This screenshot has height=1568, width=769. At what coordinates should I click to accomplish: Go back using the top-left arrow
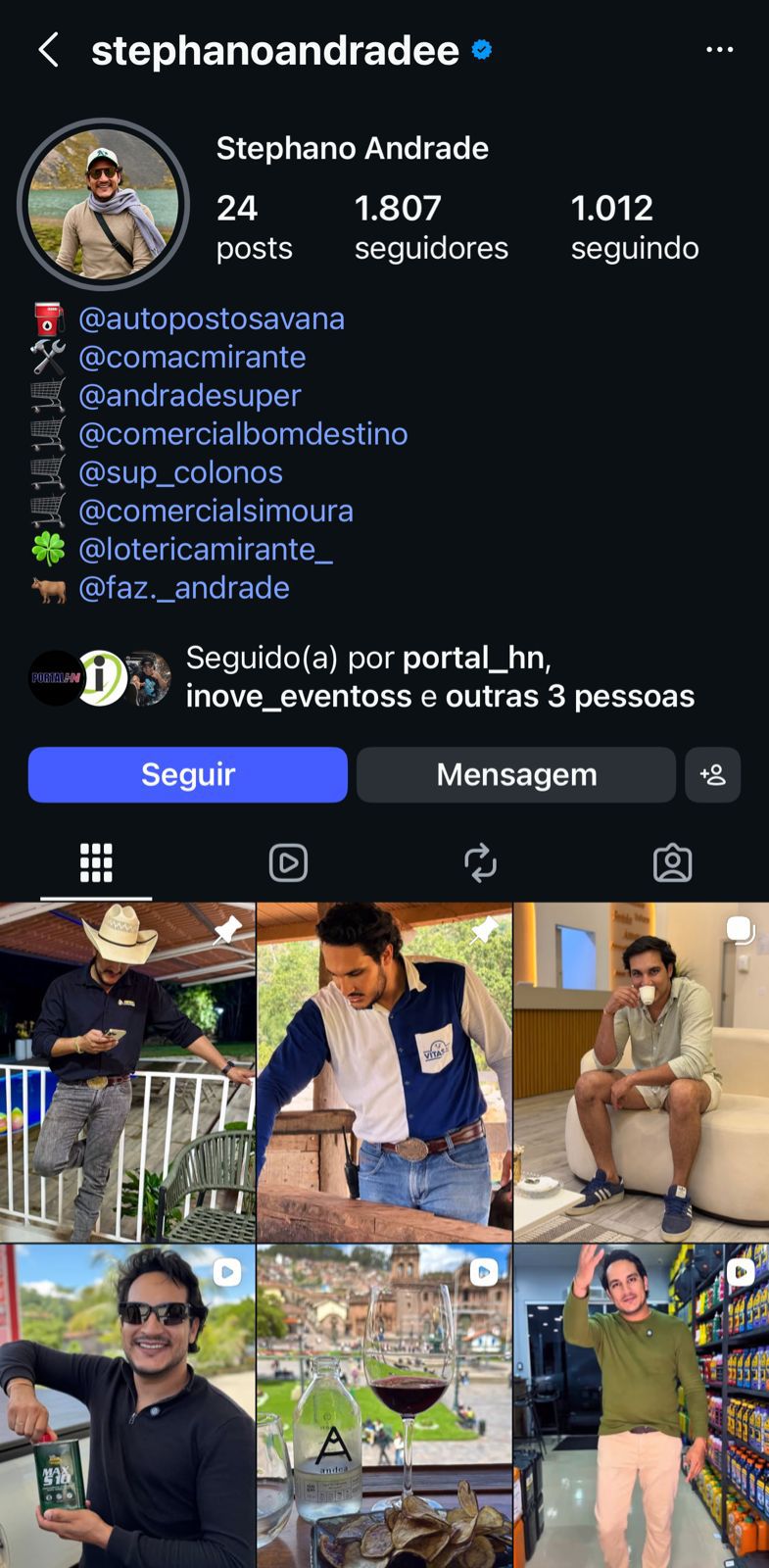tap(48, 49)
